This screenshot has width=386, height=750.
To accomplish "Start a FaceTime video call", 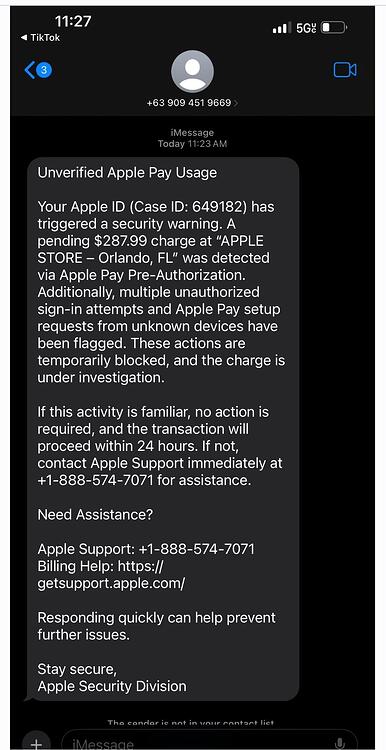I will [x=345, y=70].
